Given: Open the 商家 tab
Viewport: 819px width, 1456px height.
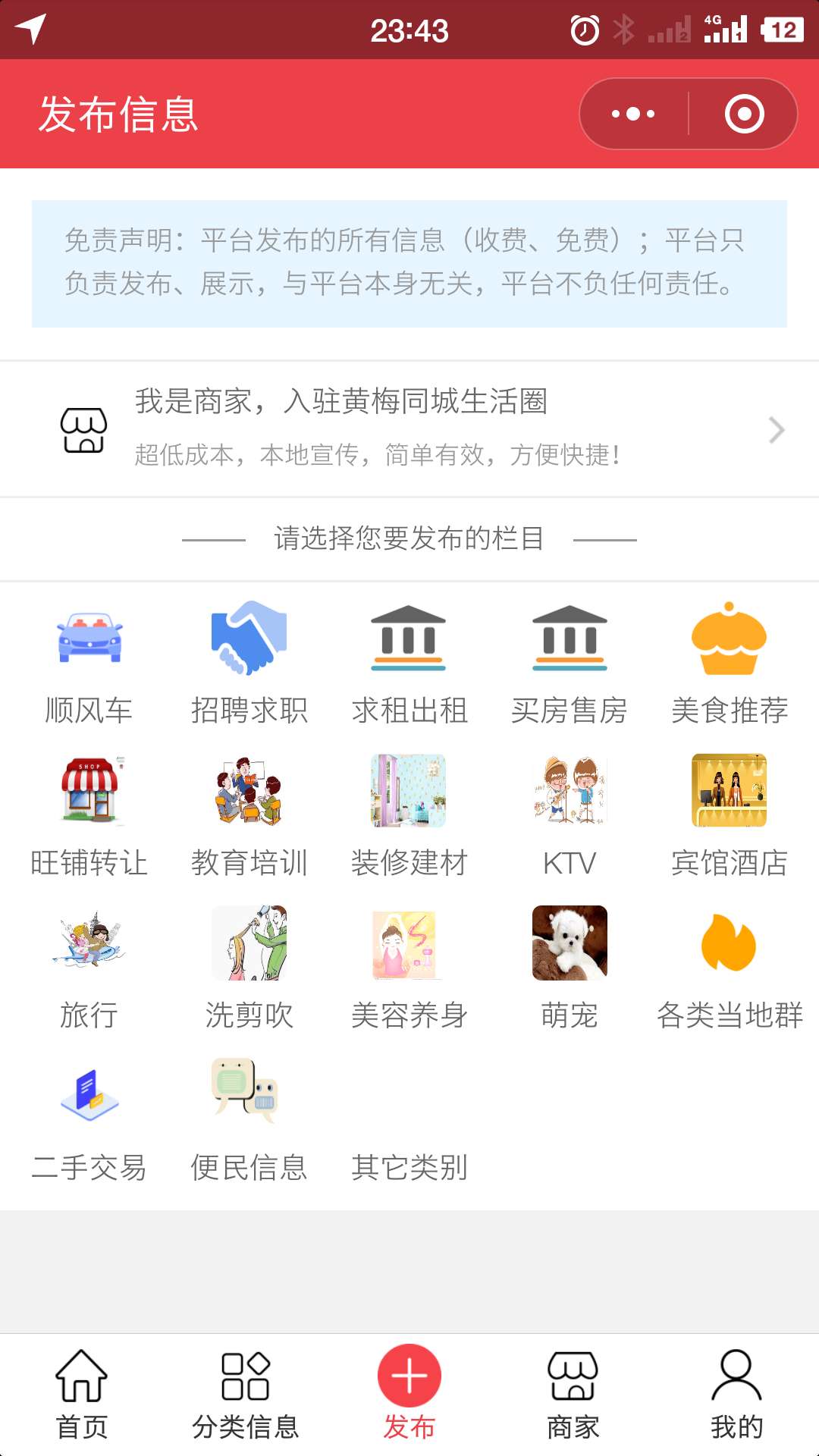Looking at the screenshot, I should (573, 1394).
